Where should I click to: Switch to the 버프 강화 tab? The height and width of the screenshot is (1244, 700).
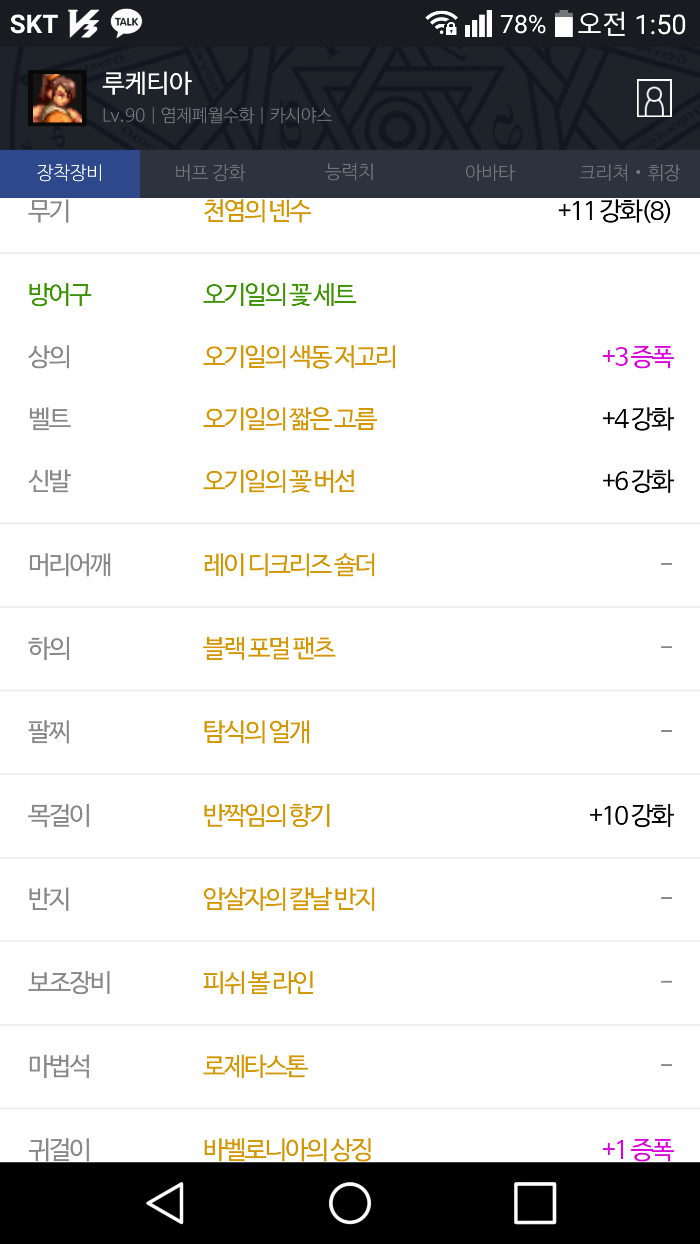coord(210,173)
